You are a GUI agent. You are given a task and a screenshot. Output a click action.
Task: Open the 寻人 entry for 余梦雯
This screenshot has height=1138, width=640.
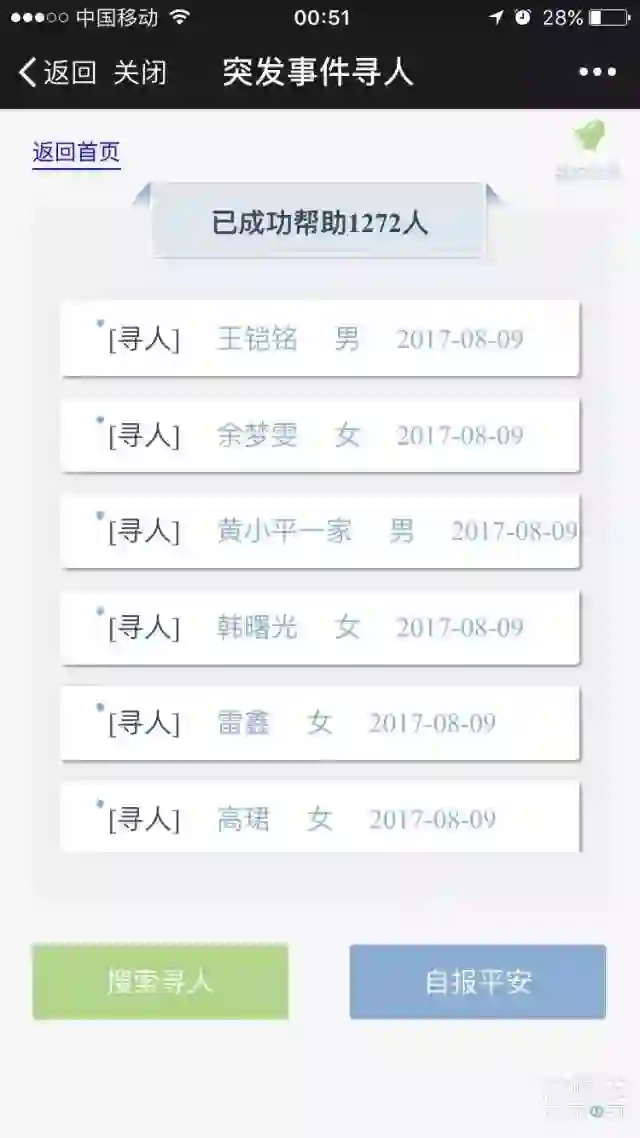point(320,435)
